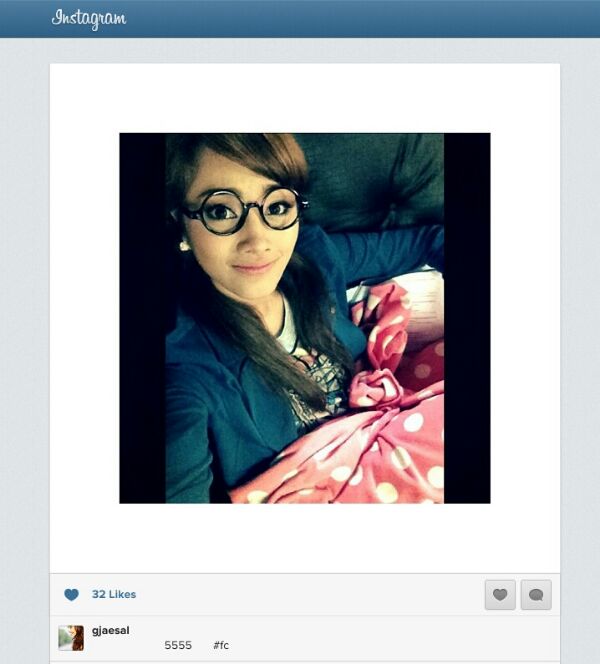600x664 pixels.
Task: Open the posted selfie photo
Action: (305, 318)
